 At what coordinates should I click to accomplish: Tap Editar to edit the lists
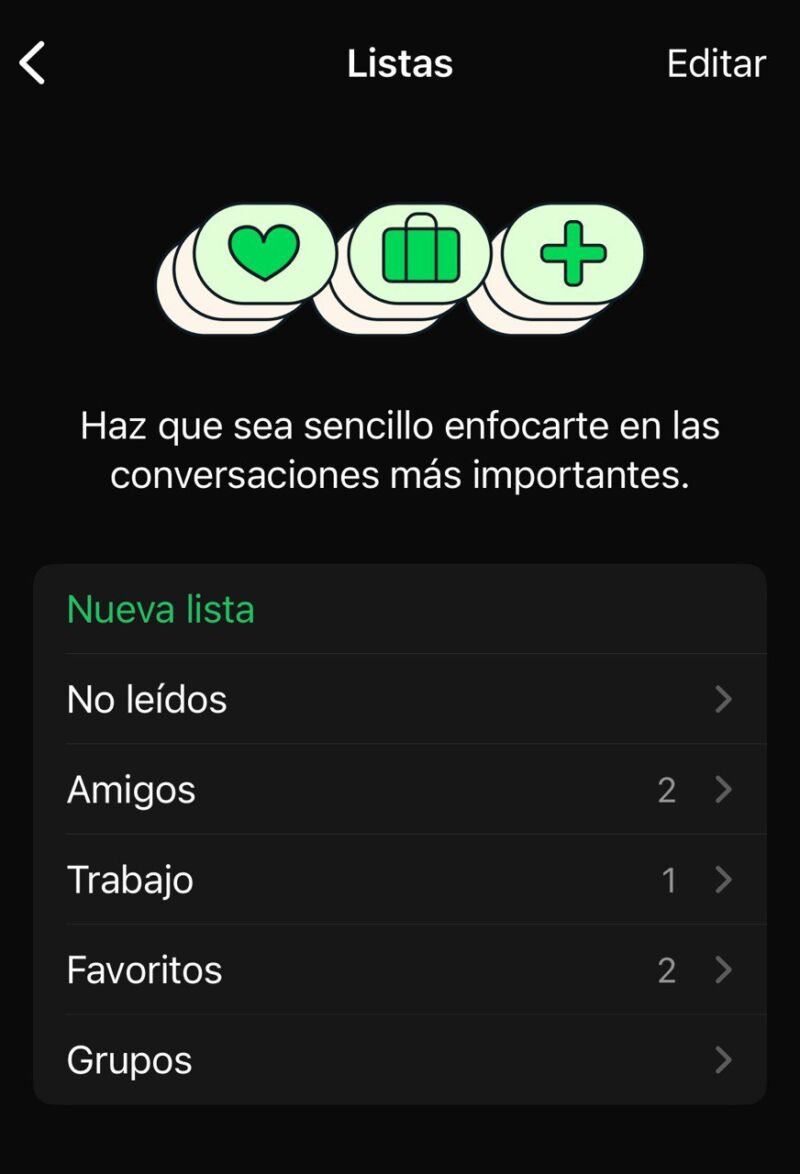716,64
